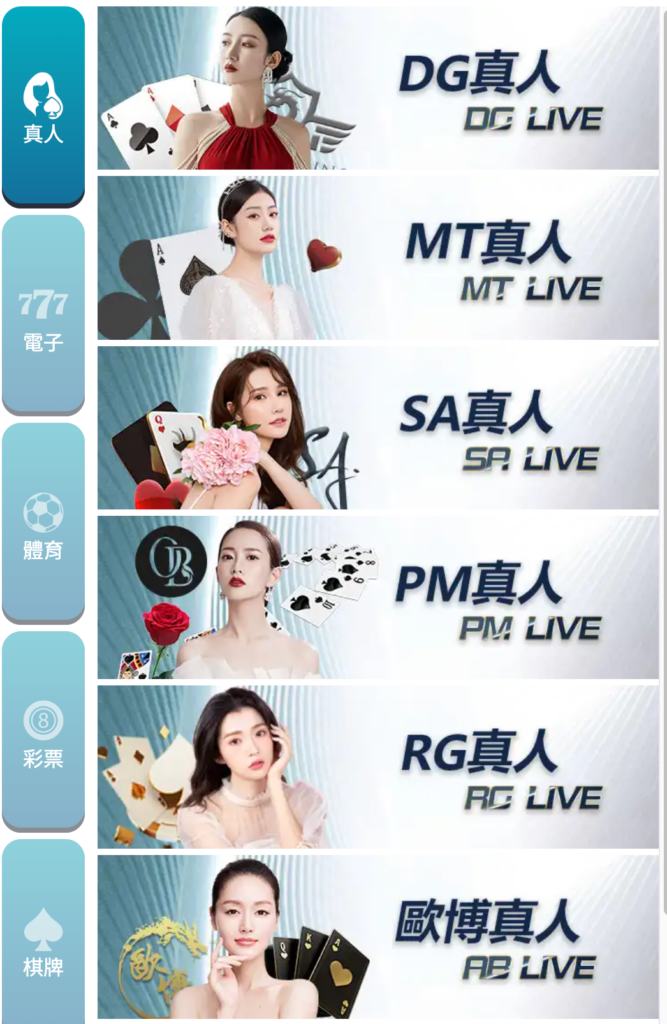Launch the RG真人 live banner
667x1024 pixels.
pyautogui.click(x=378, y=766)
